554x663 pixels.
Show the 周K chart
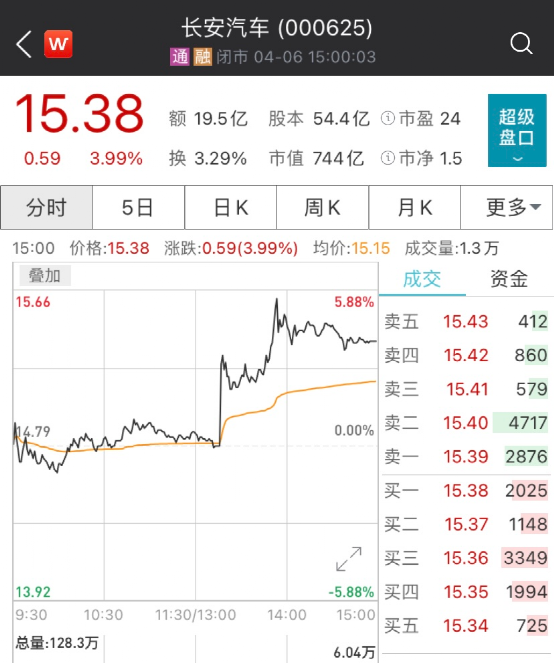point(323,208)
